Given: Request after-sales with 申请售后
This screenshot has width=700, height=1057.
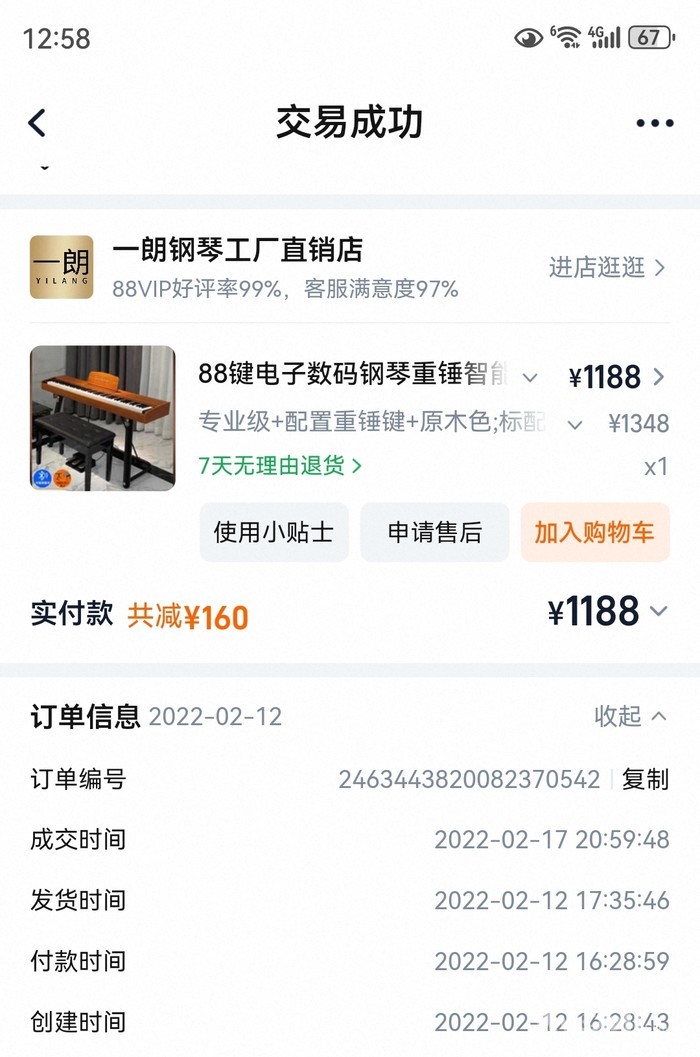Looking at the screenshot, I should tap(434, 532).
